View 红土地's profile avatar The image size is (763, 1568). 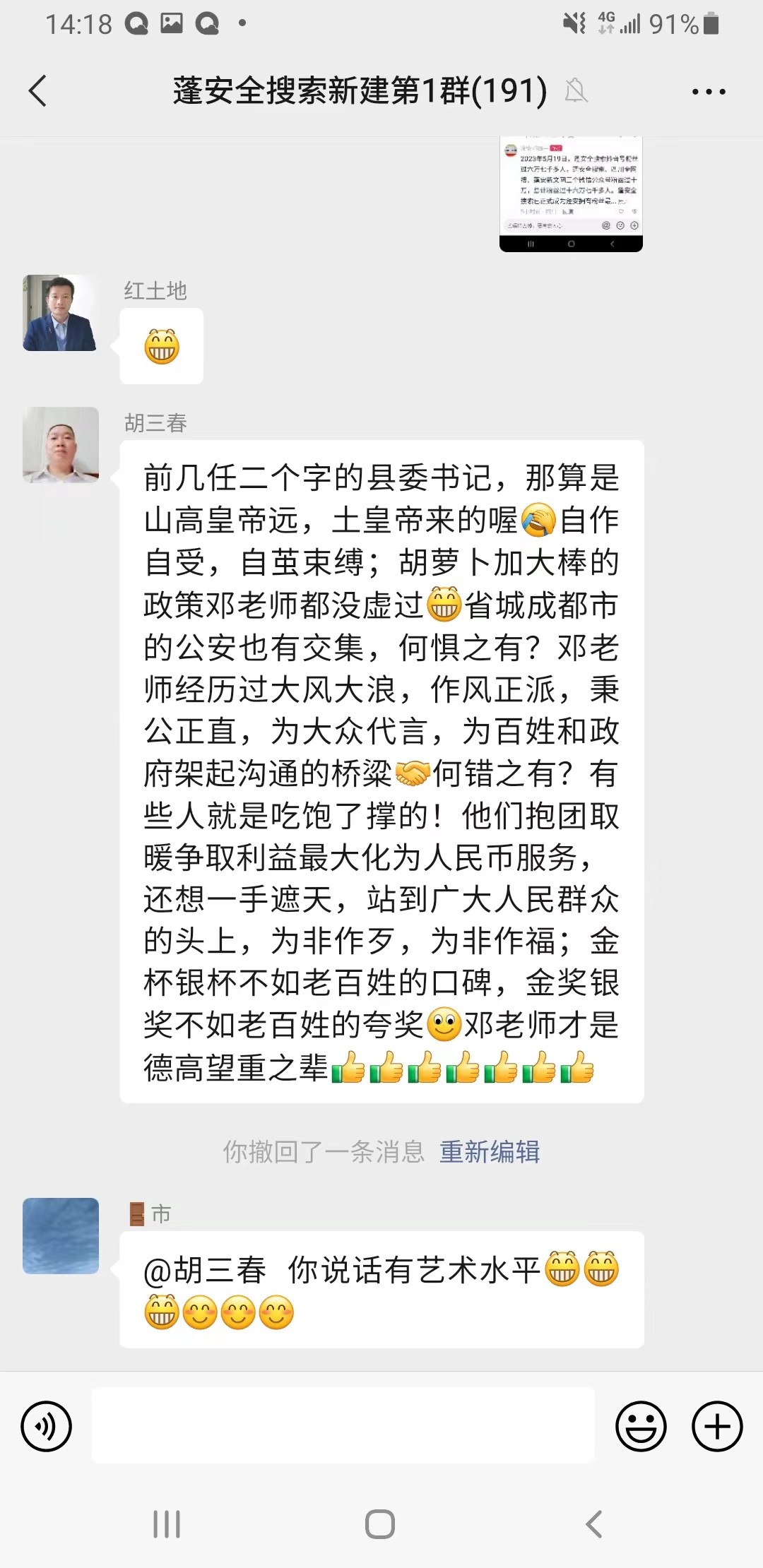tap(60, 313)
